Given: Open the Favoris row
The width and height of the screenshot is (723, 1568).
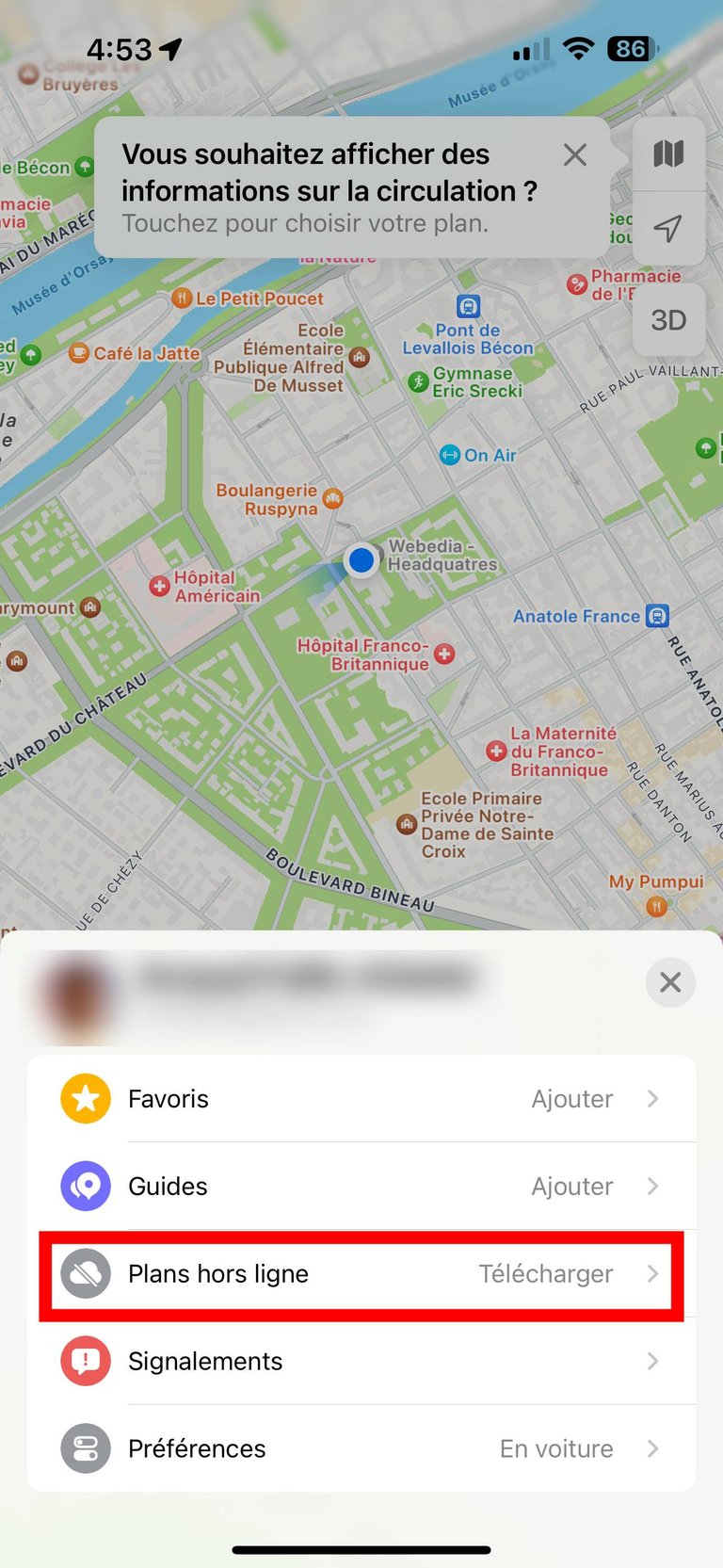Looking at the screenshot, I should 361,1099.
